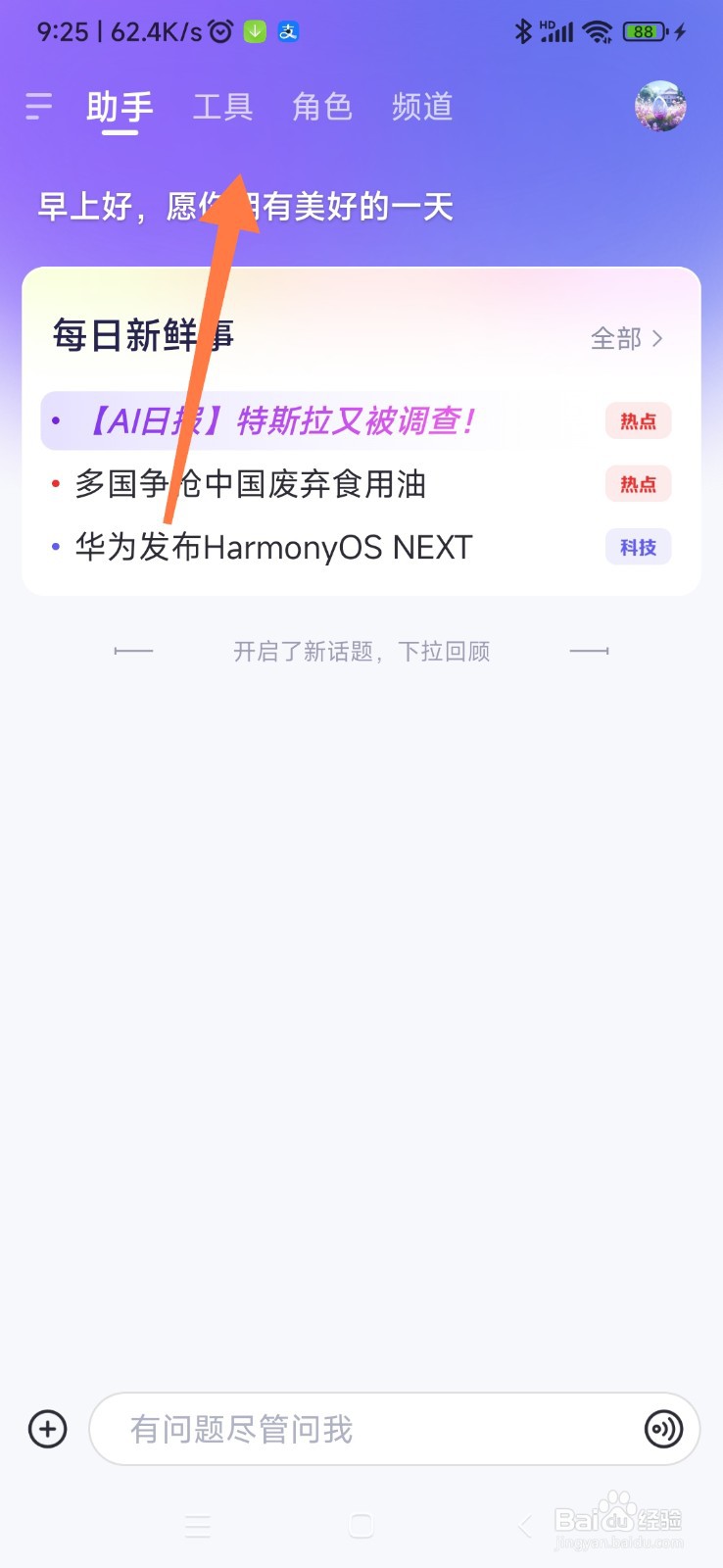Pull up previous topic via 下拉回顾 divider
723x1568 pixels.
coord(361,651)
